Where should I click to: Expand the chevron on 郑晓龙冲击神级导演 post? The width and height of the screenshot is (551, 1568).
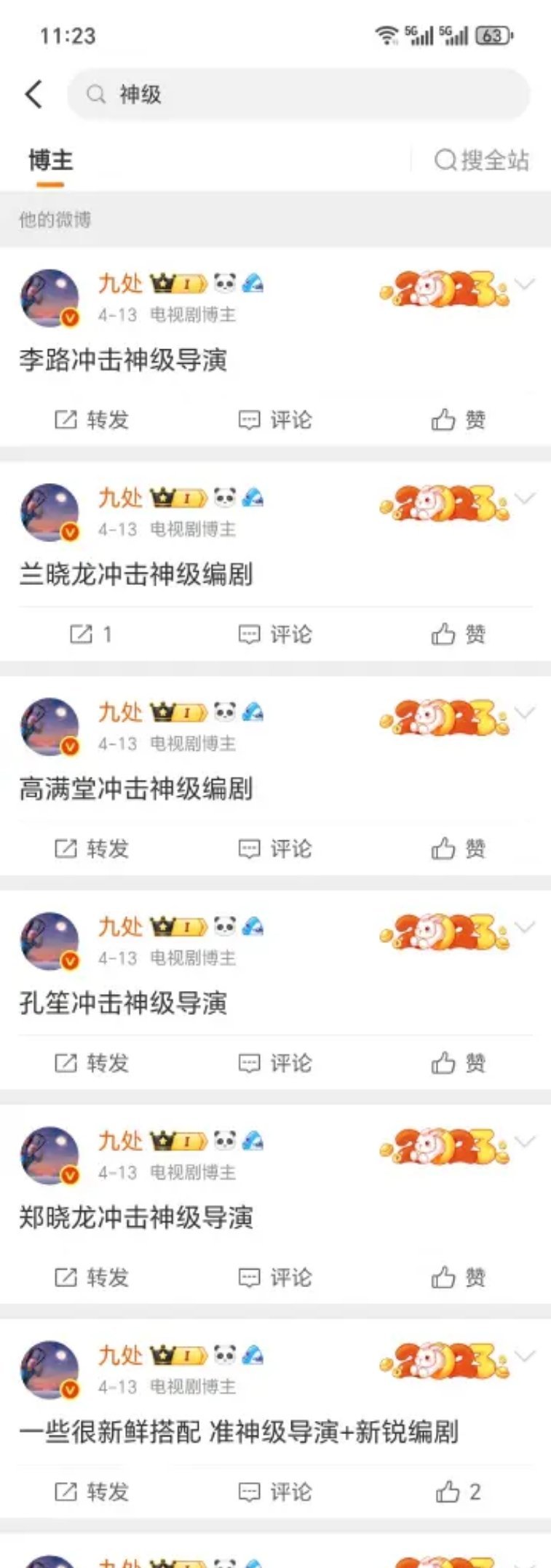(523, 1143)
